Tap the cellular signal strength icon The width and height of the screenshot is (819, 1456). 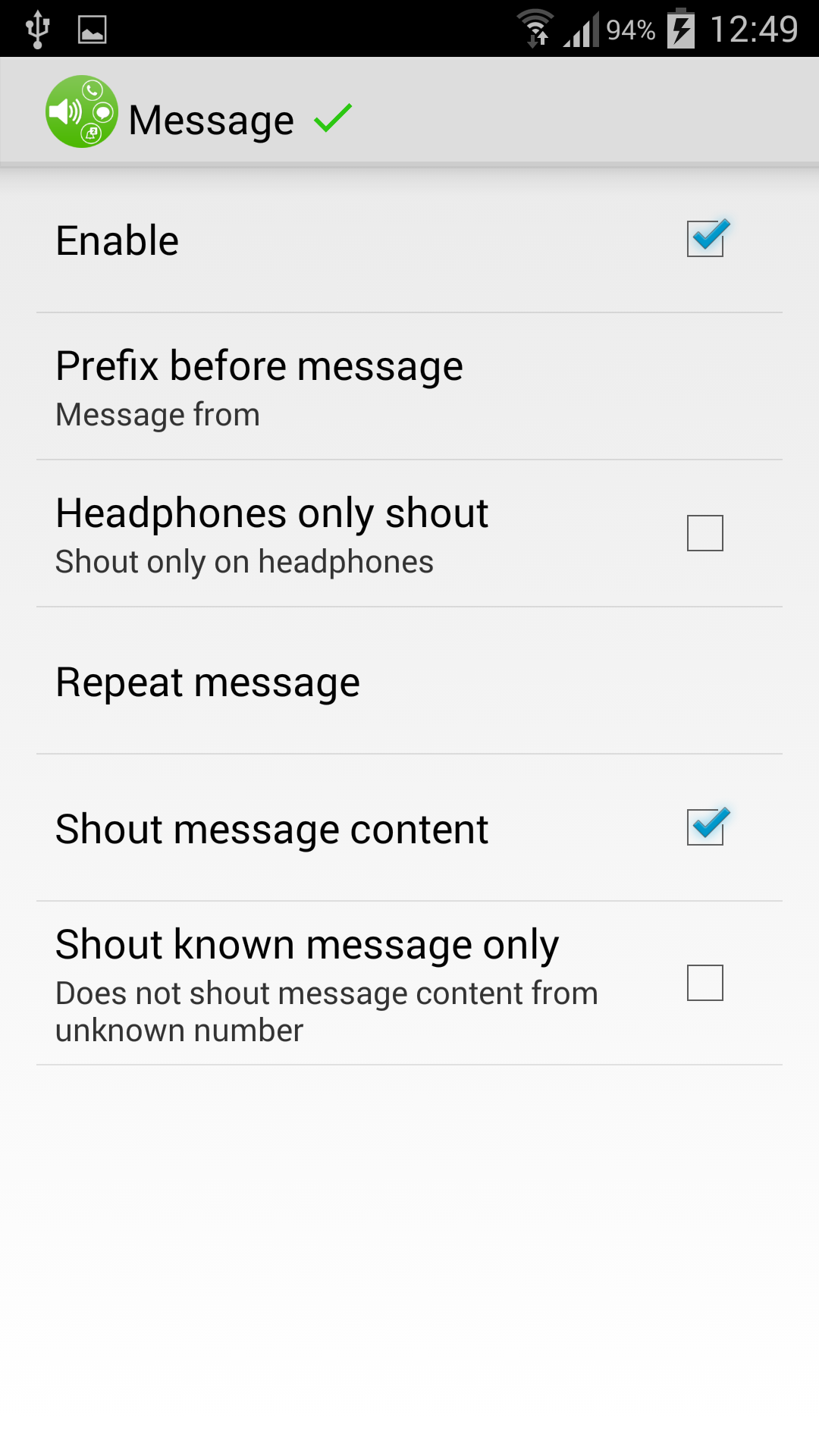pyautogui.click(x=580, y=27)
